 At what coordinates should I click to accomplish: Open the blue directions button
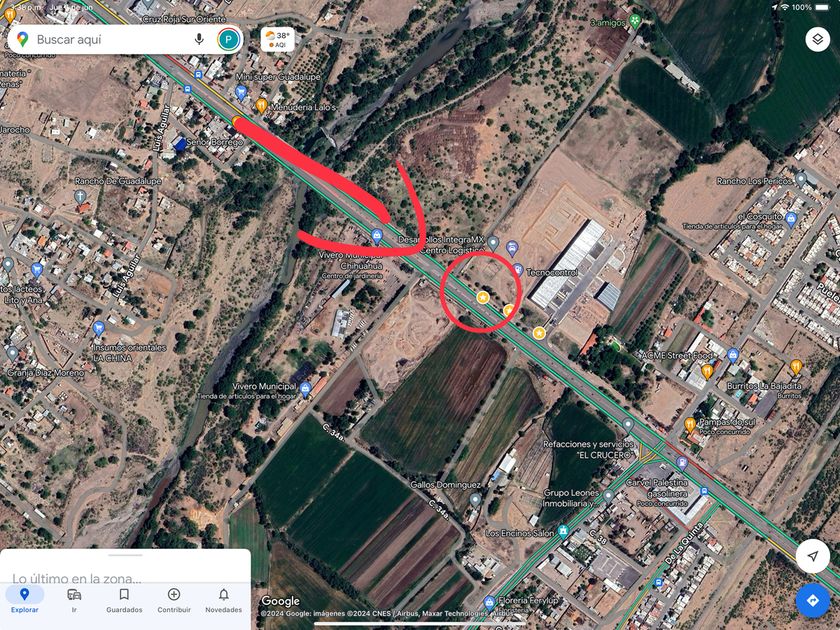tap(812, 600)
